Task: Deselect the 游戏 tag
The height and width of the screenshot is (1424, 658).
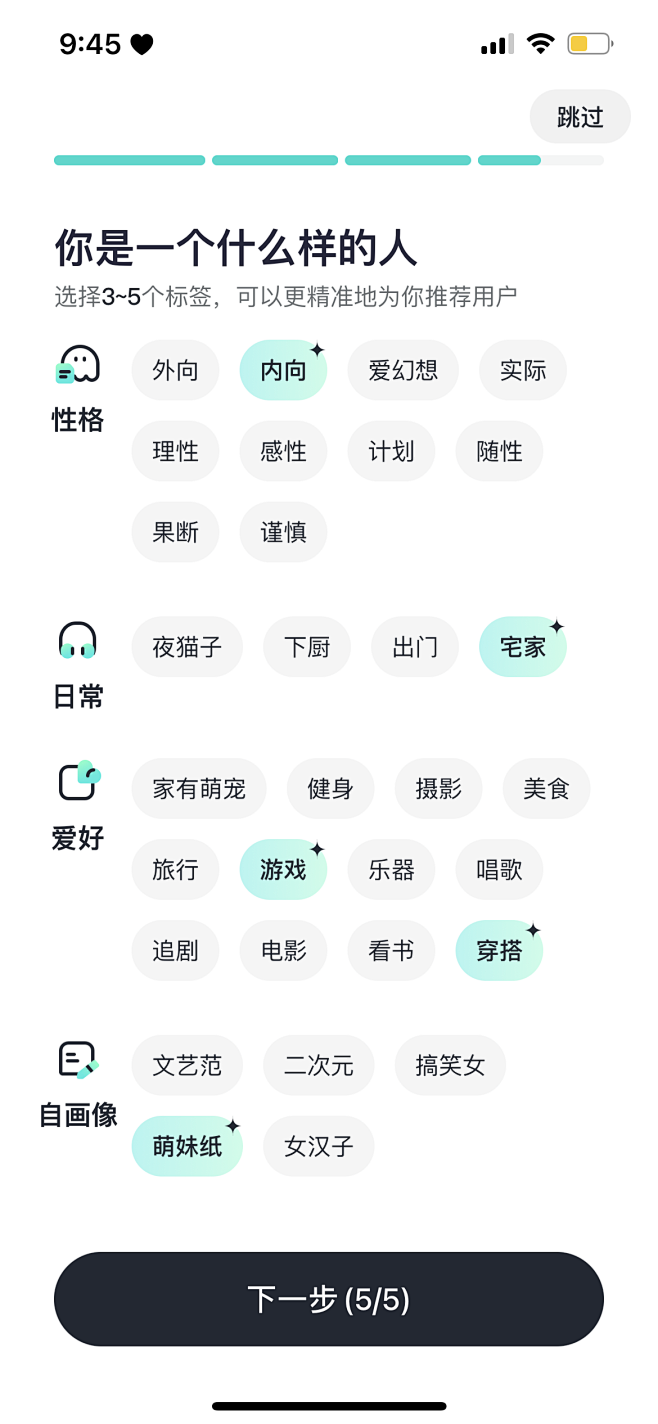Action: click(283, 870)
